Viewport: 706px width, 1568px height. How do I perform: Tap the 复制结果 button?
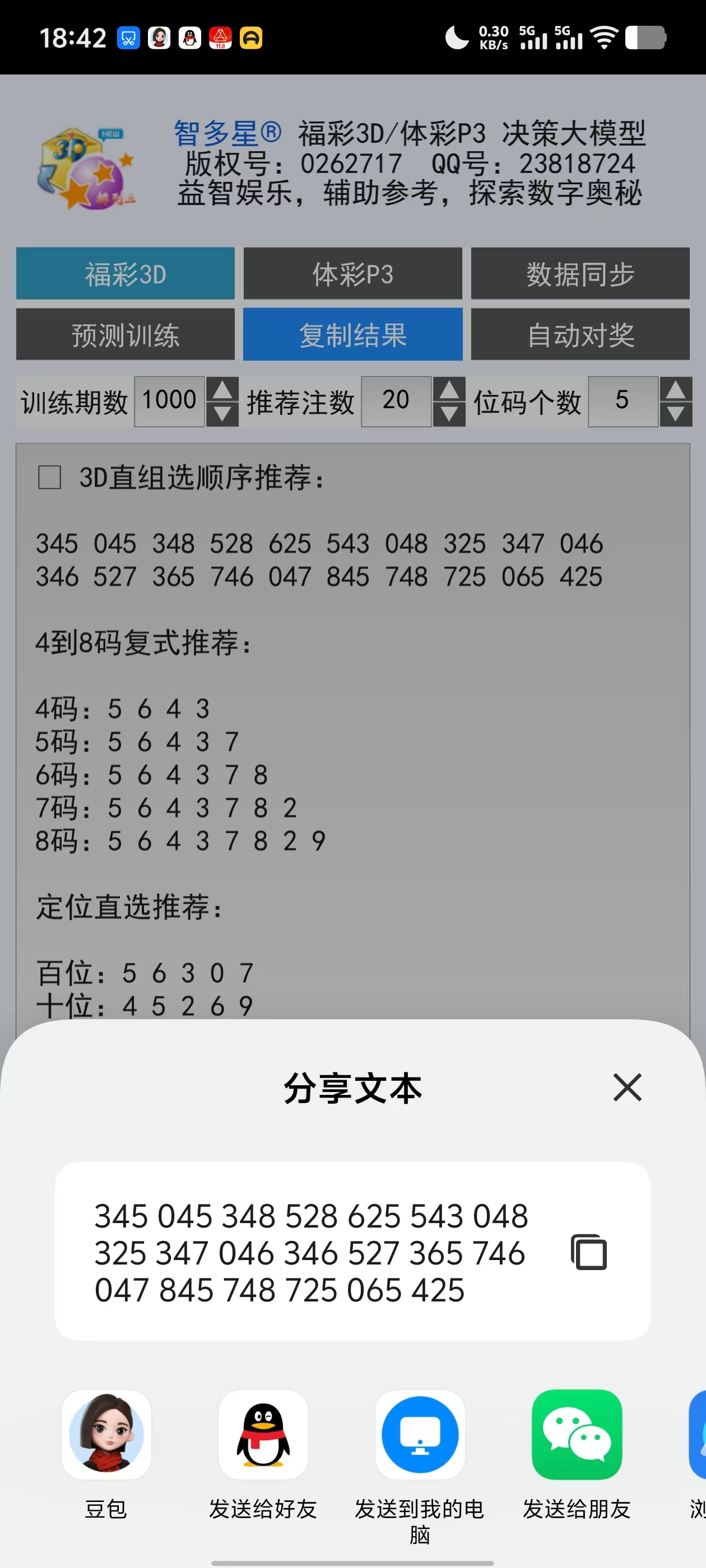[x=352, y=335]
